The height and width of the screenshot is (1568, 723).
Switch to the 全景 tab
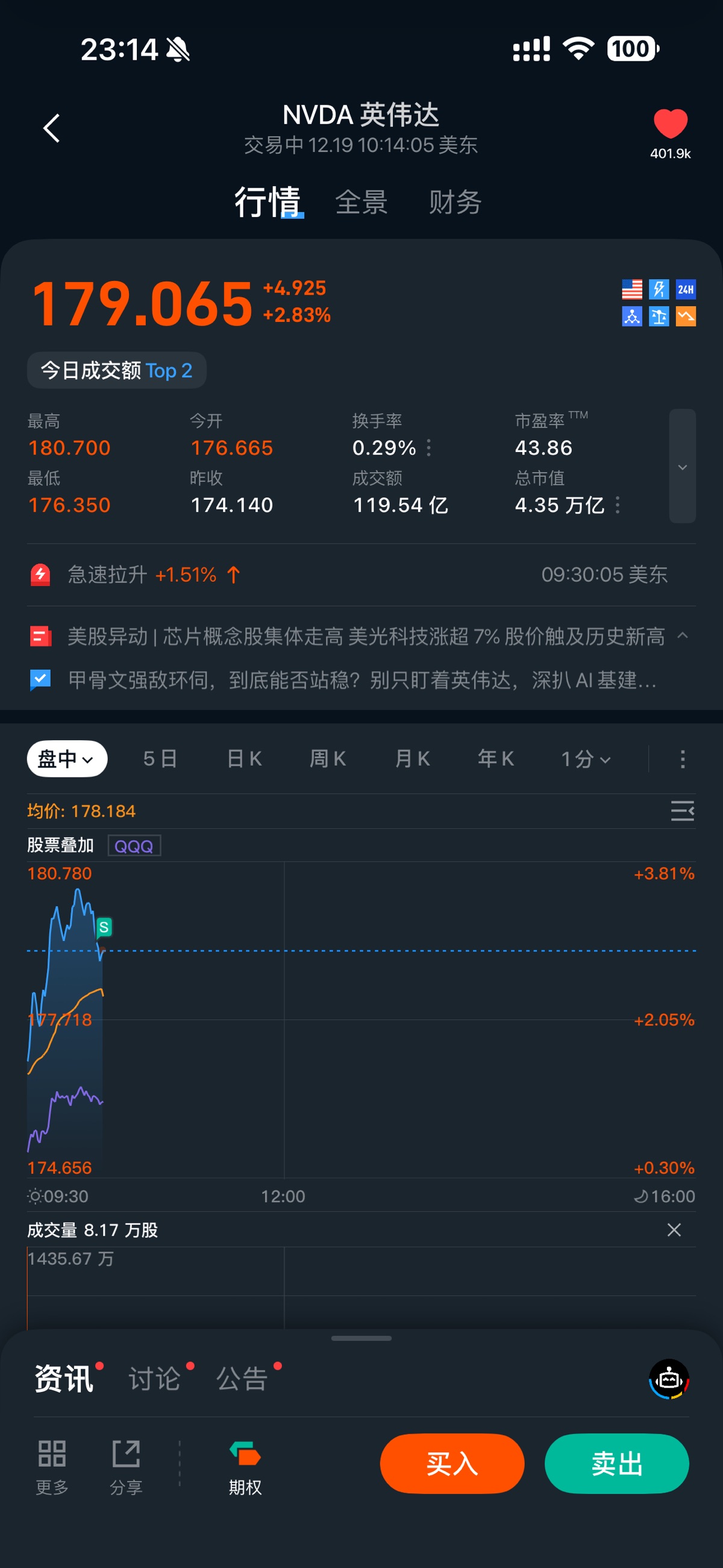click(x=361, y=202)
